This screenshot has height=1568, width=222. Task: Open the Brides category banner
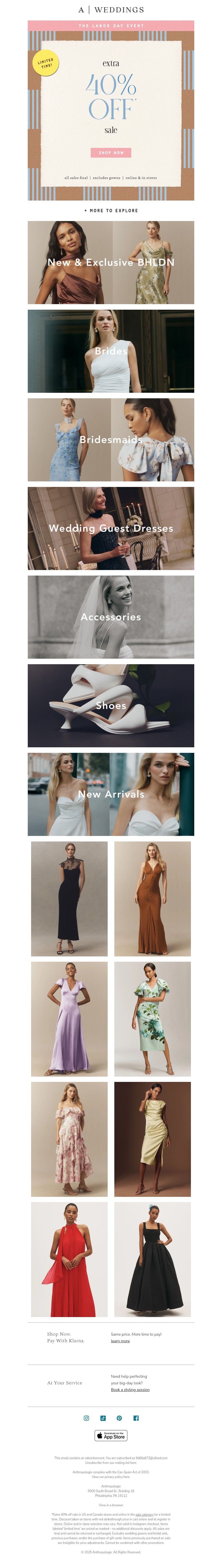coord(110,351)
